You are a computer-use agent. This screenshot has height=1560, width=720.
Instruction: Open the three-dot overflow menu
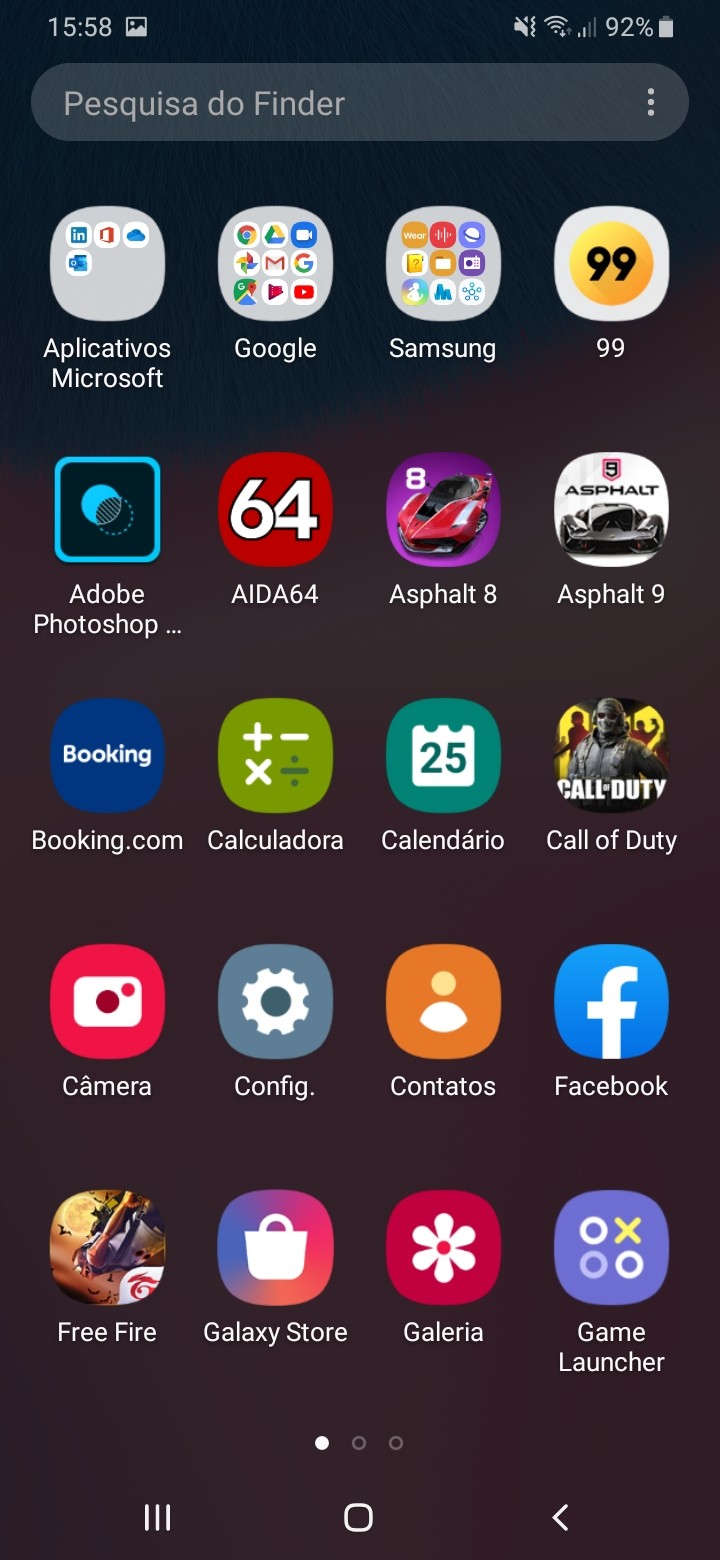(651, 103)
